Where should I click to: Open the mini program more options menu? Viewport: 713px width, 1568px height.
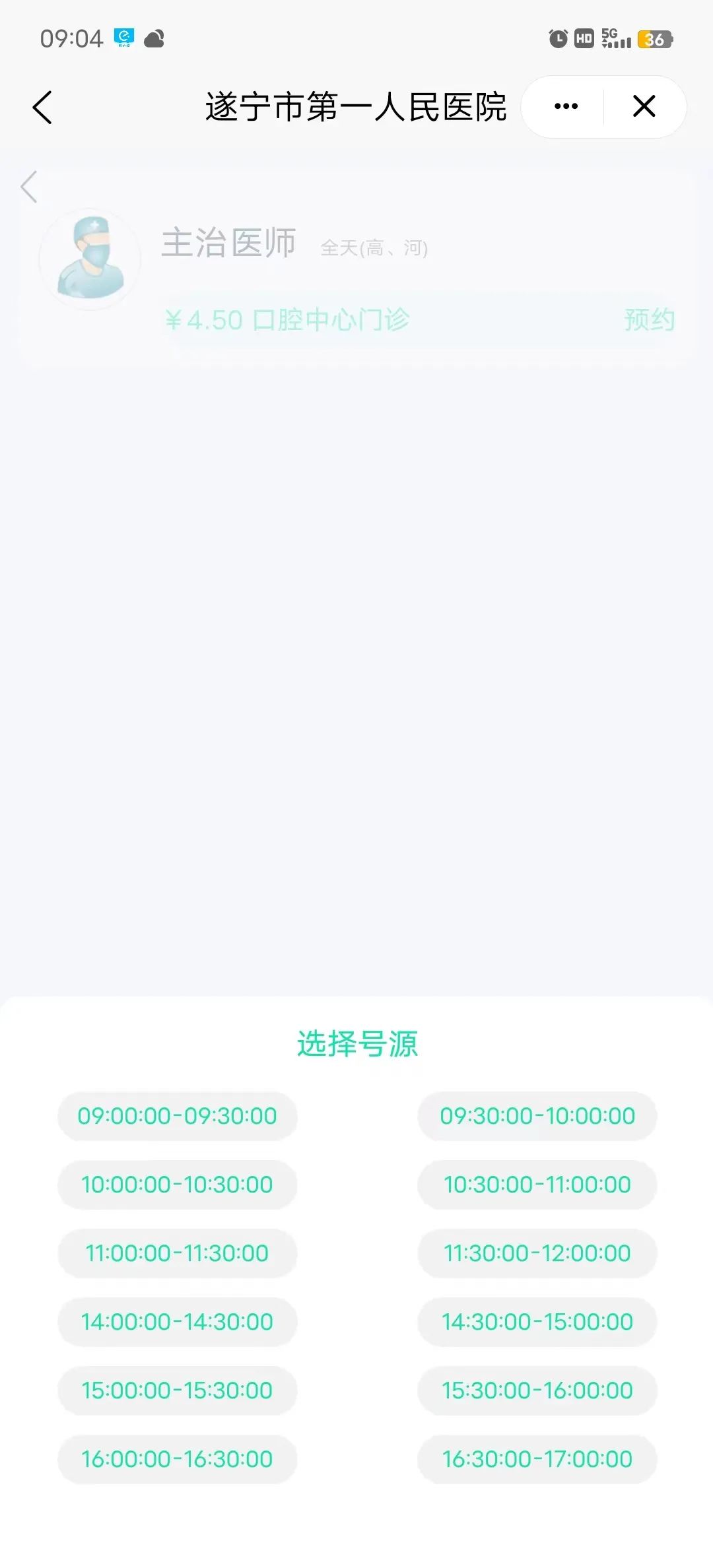566,106
